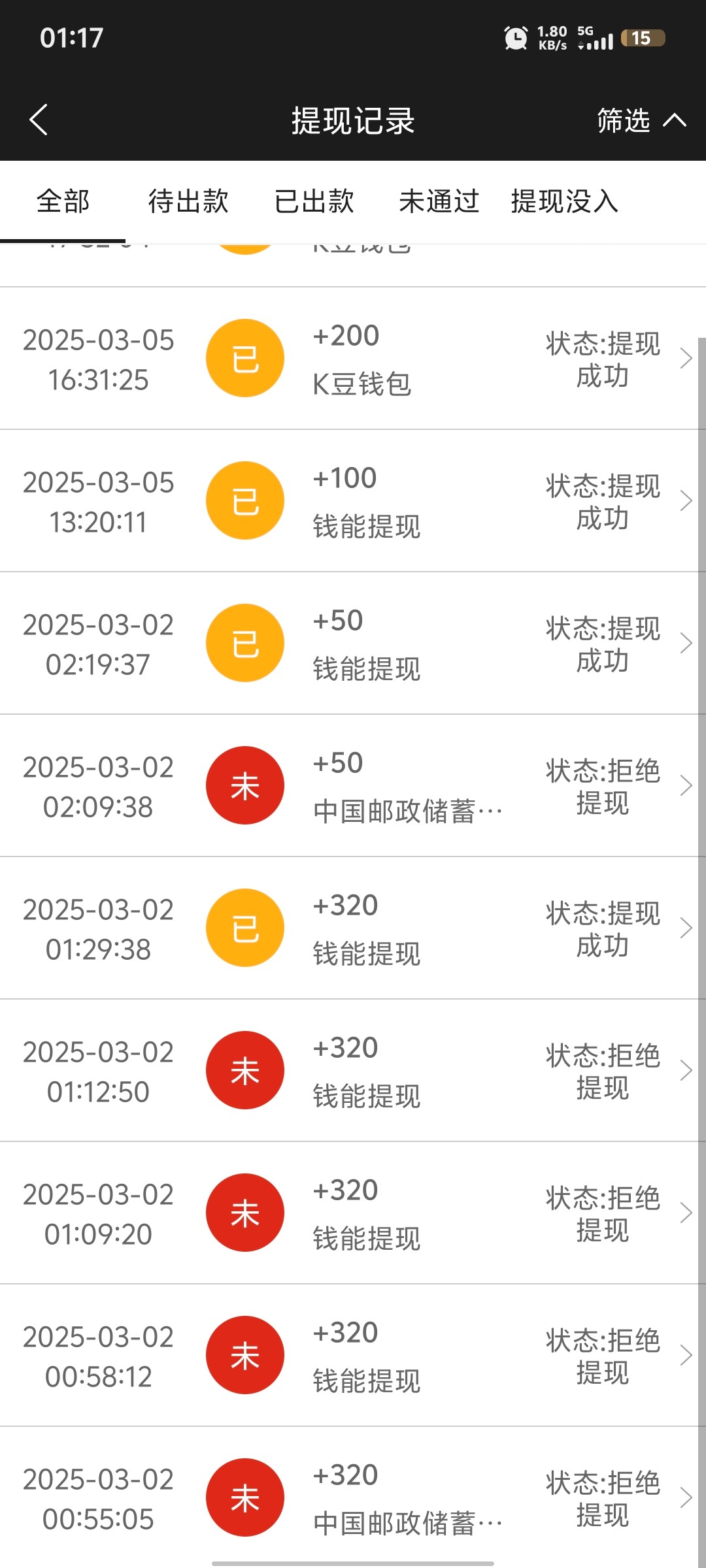
Task: Open rejected +320 record at 01:09:20
Action: point(353,1213)
